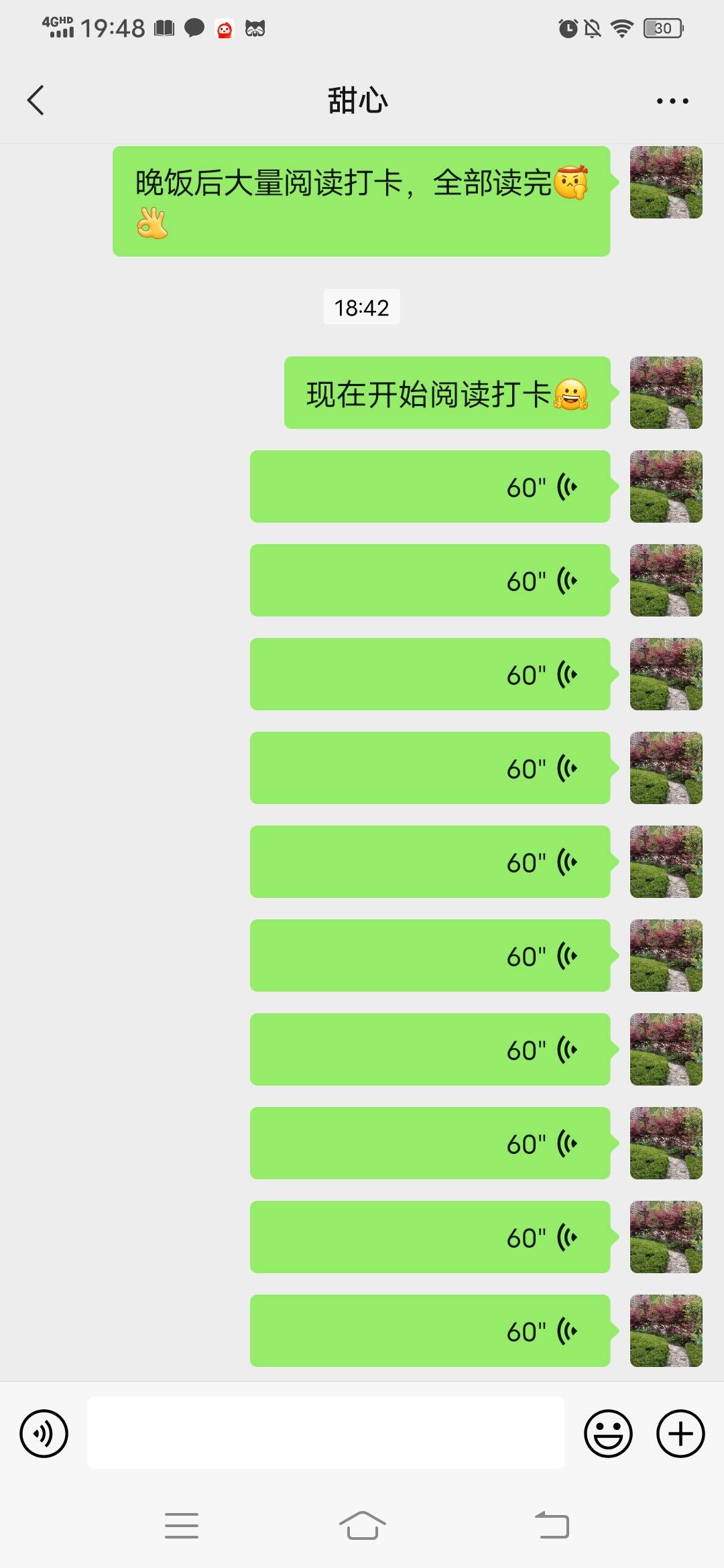Open the plus attachment menu
The height and width of the screenshot is (1568, 724).
tap(680, 1433)
